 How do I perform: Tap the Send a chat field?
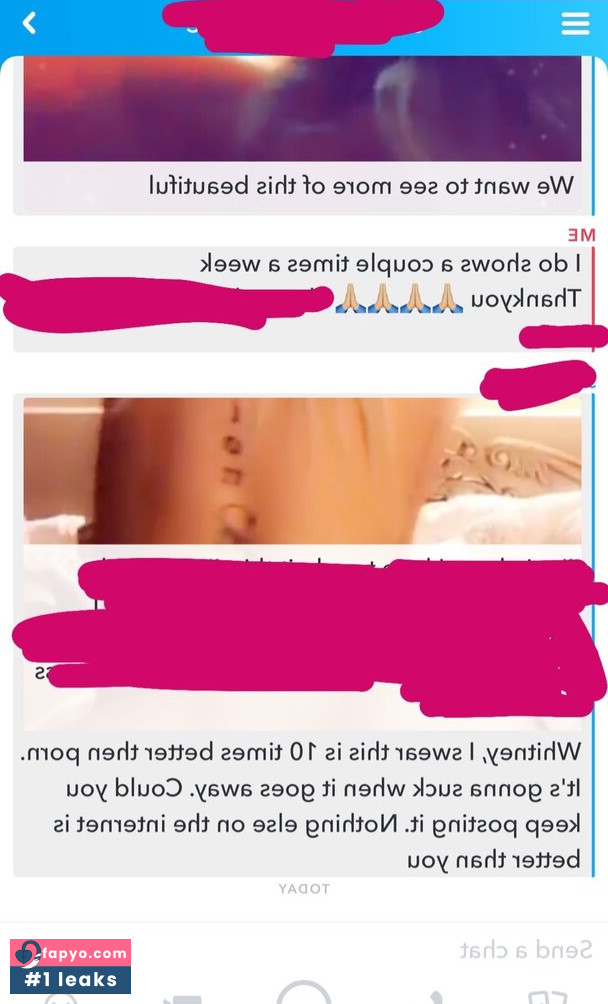coord(304,950)
